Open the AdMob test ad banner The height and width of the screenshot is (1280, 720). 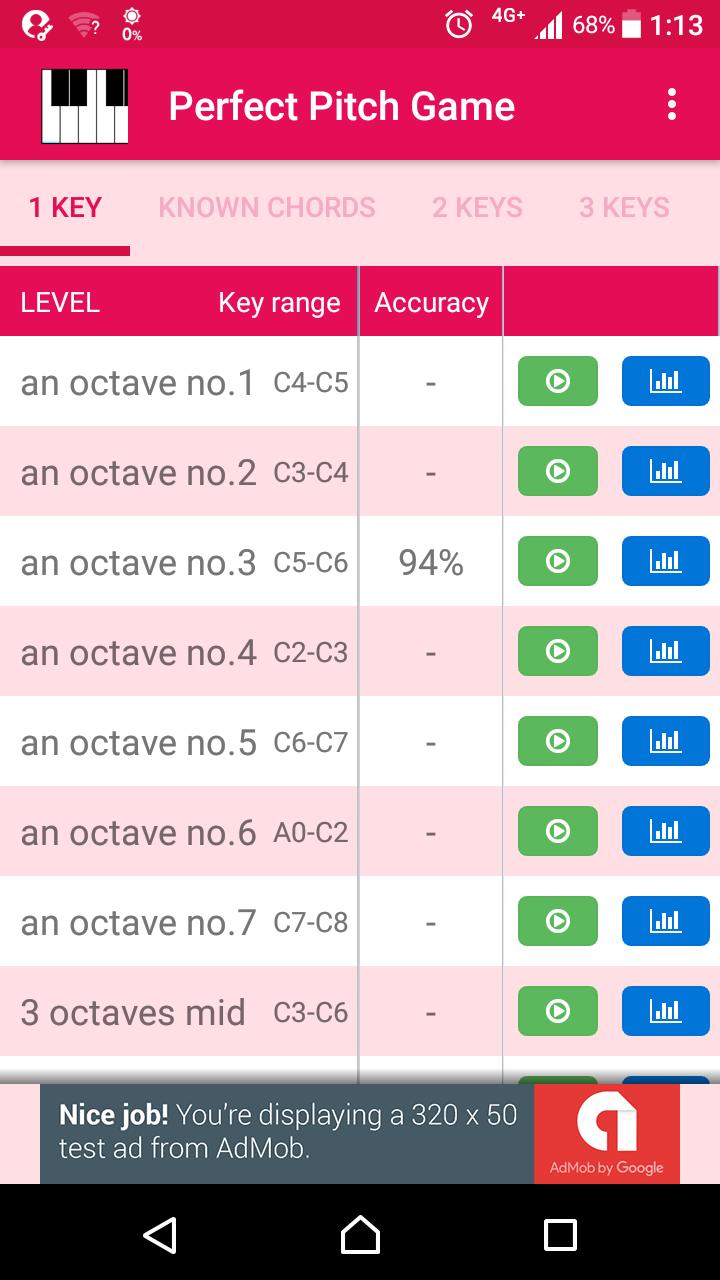coord(360,1134)
